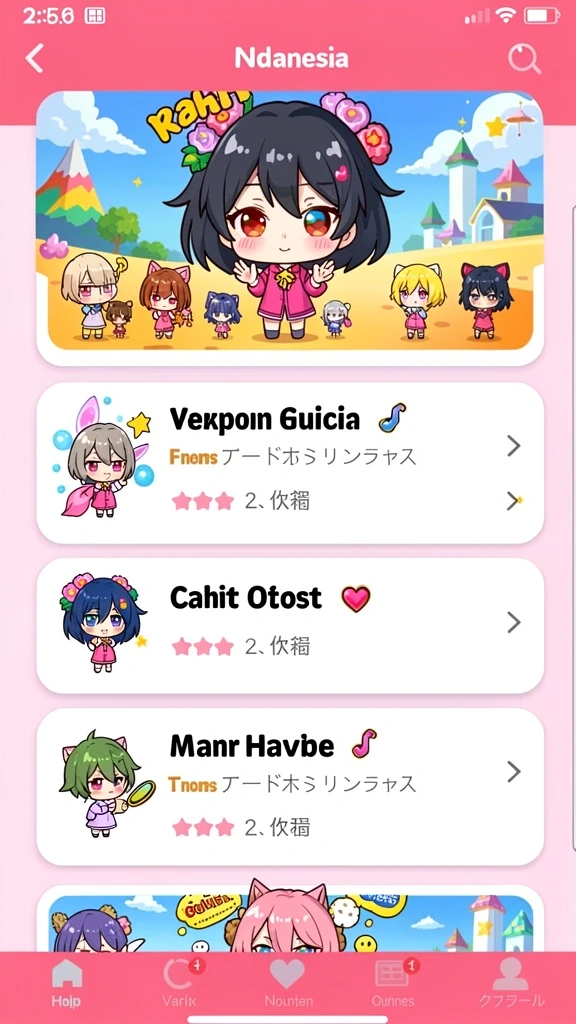Image resolution: width=576 pixels, height=1024 pixels.
Task: Go back with the top-left arrow
Action: pos(35,59)
